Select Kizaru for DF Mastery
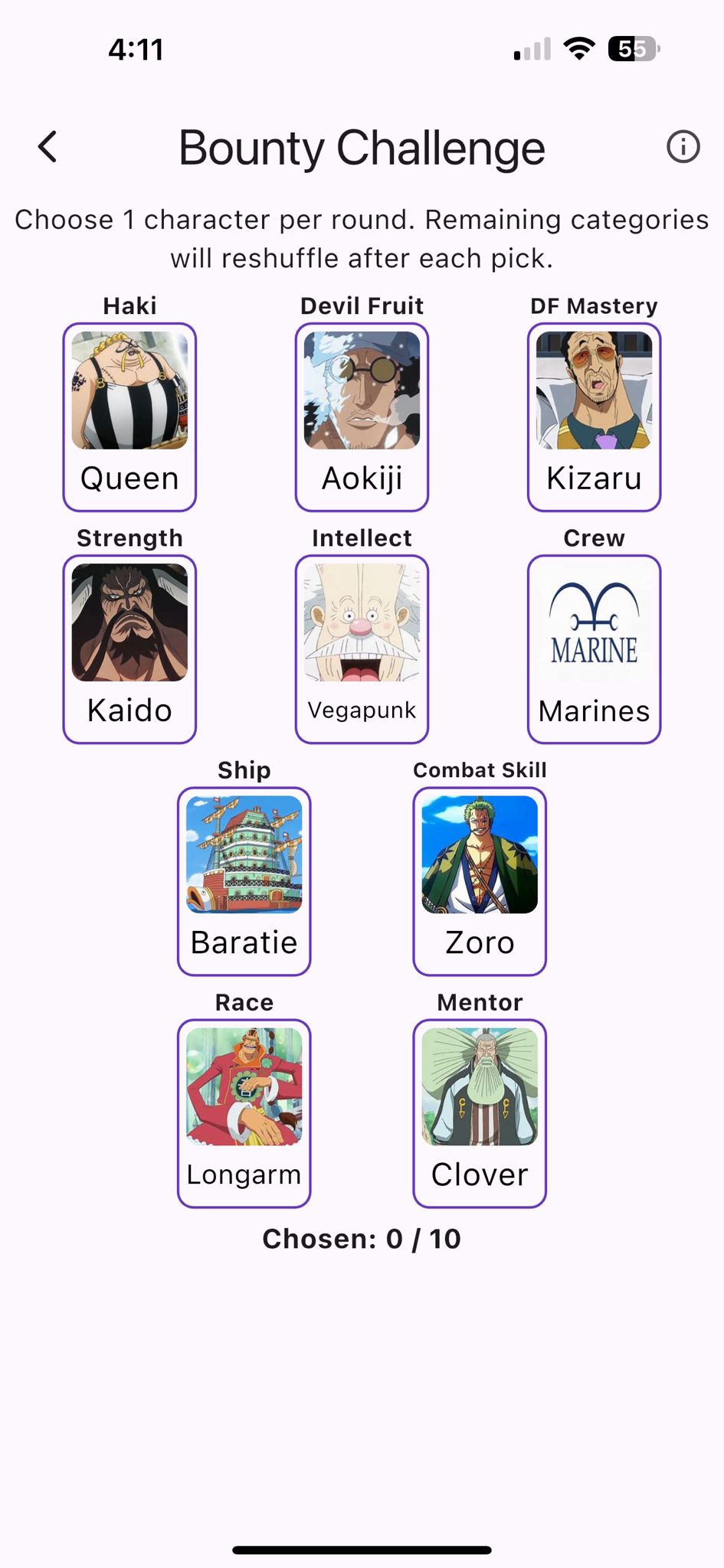The image size is (724, 1568). coord(594,417)
